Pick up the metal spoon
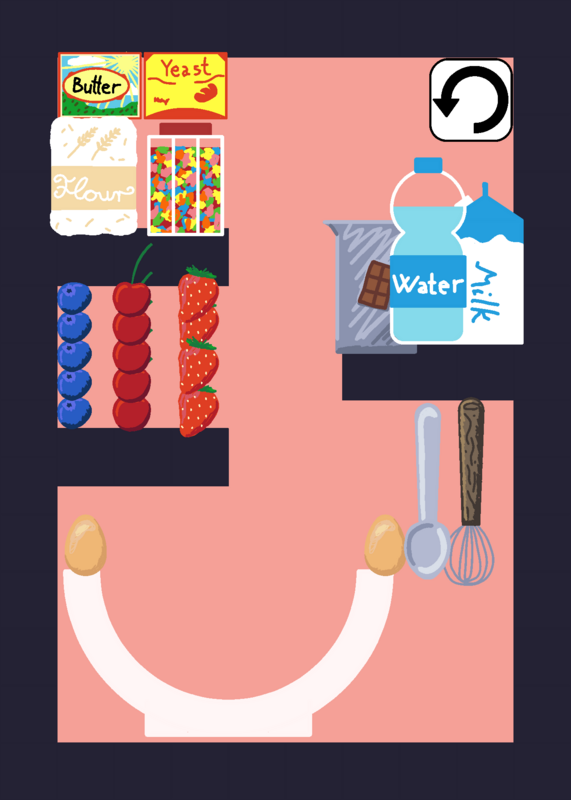This screenshot has width=571, height=800. click(428, 491)
